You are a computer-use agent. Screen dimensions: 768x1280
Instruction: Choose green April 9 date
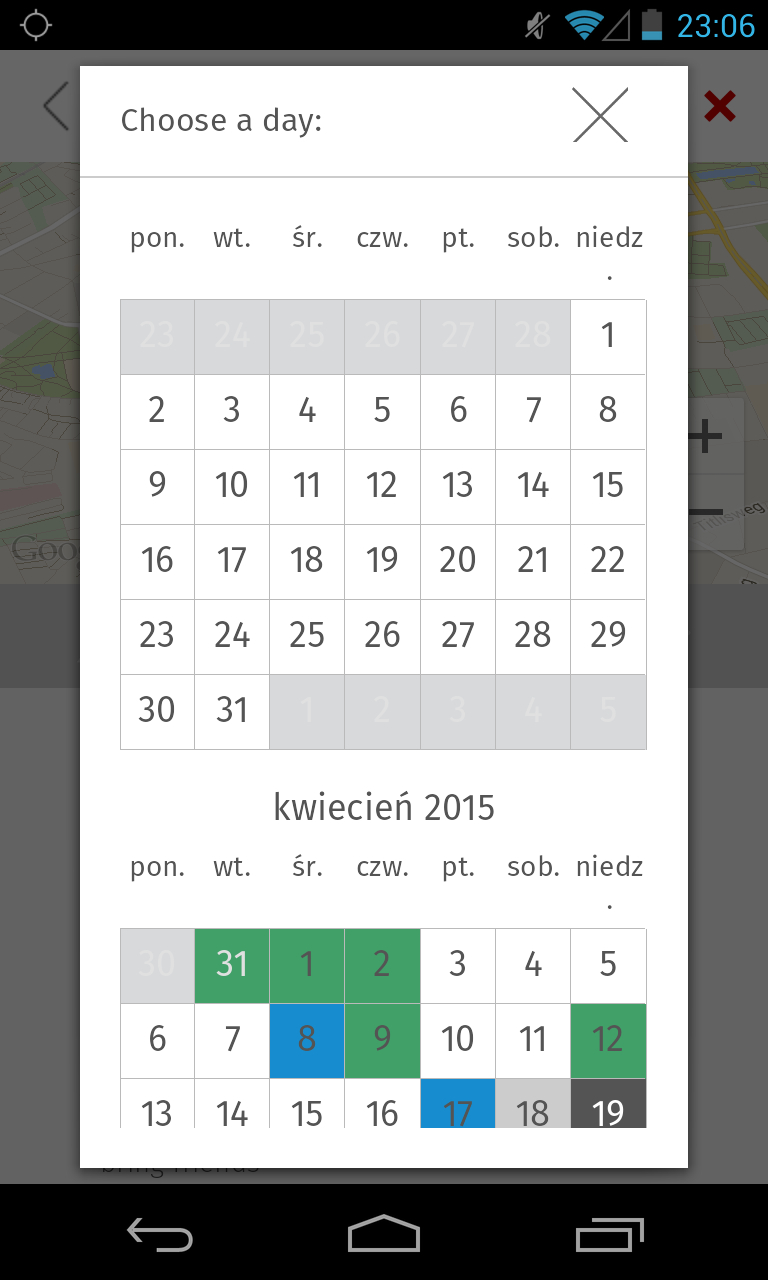[382, 1041]
